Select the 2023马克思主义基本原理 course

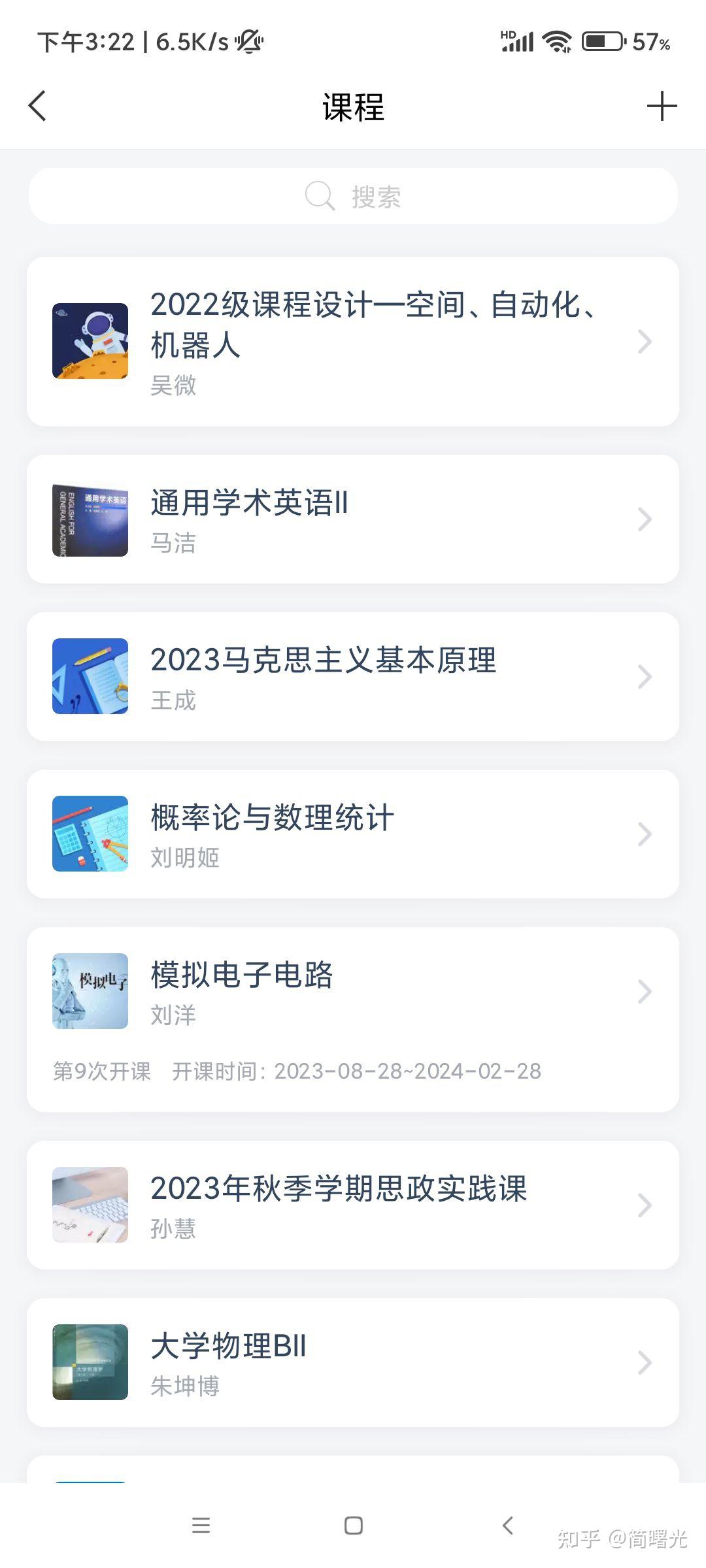[353, 677]
